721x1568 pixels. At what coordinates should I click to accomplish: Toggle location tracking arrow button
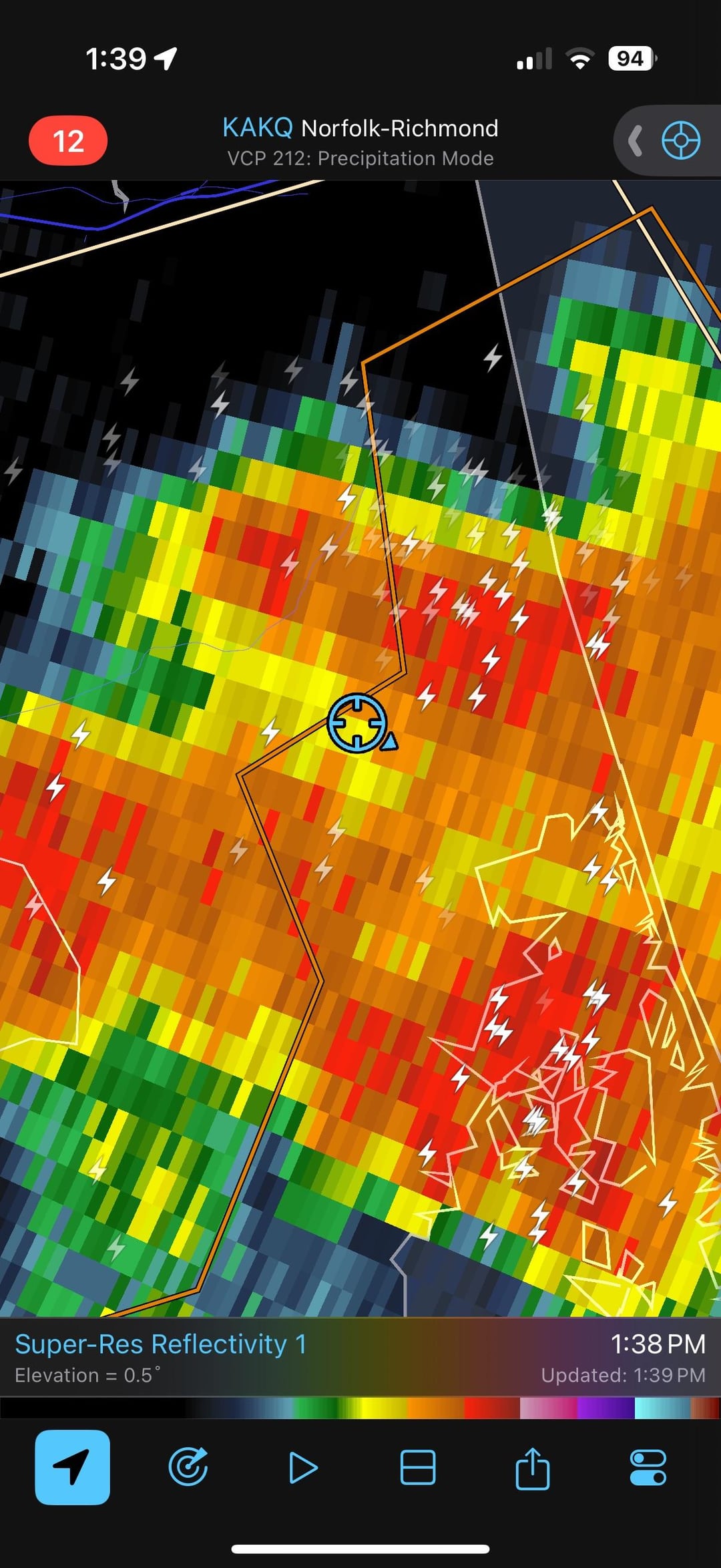[72, 1467]
